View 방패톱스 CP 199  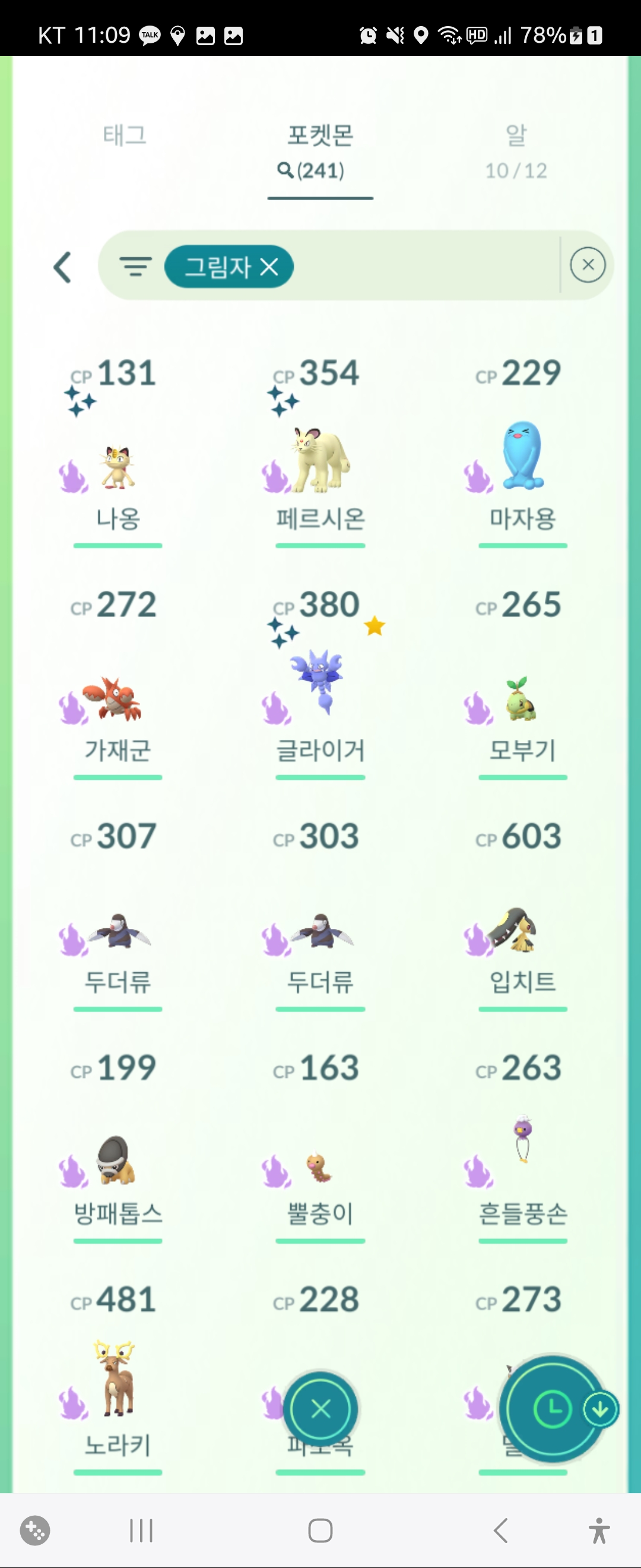pos(118,1162)
